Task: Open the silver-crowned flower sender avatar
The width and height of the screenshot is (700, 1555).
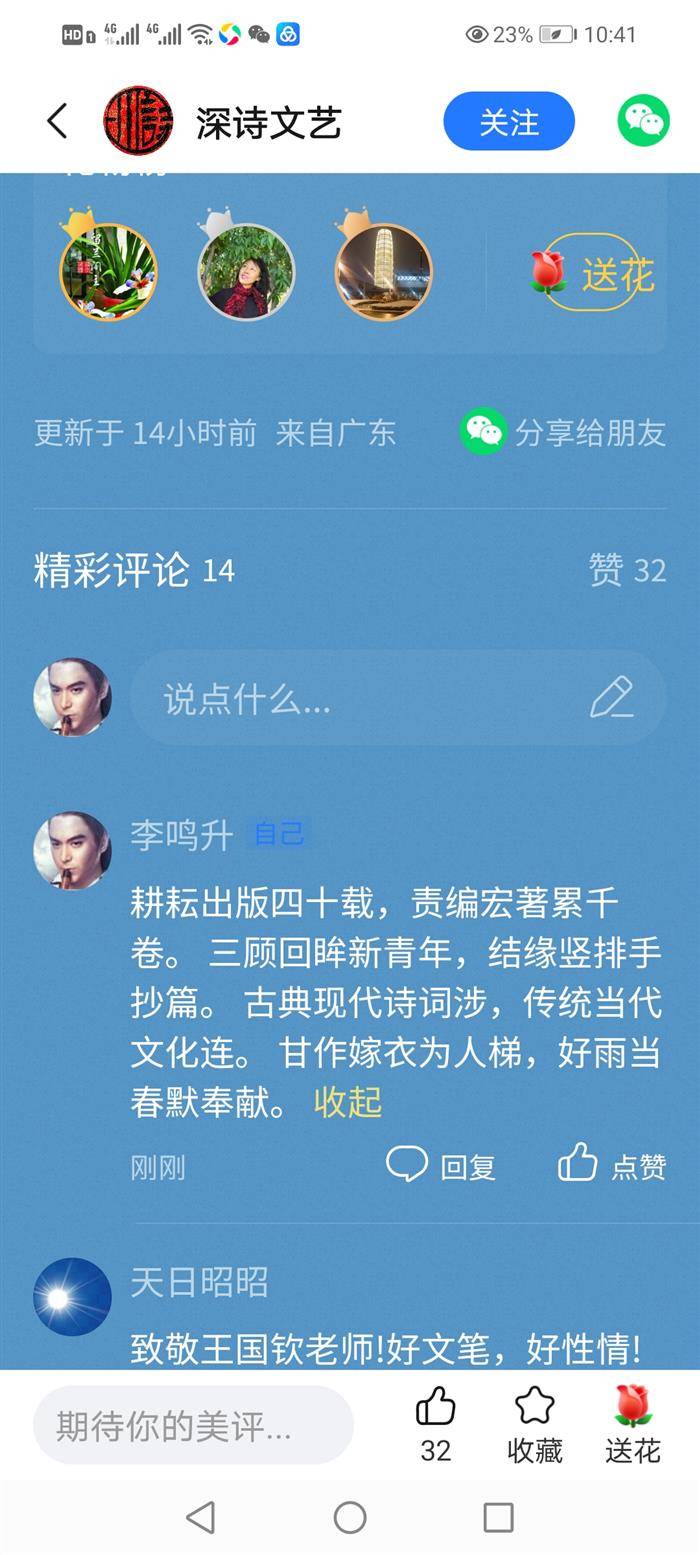Action: (246, 271)
